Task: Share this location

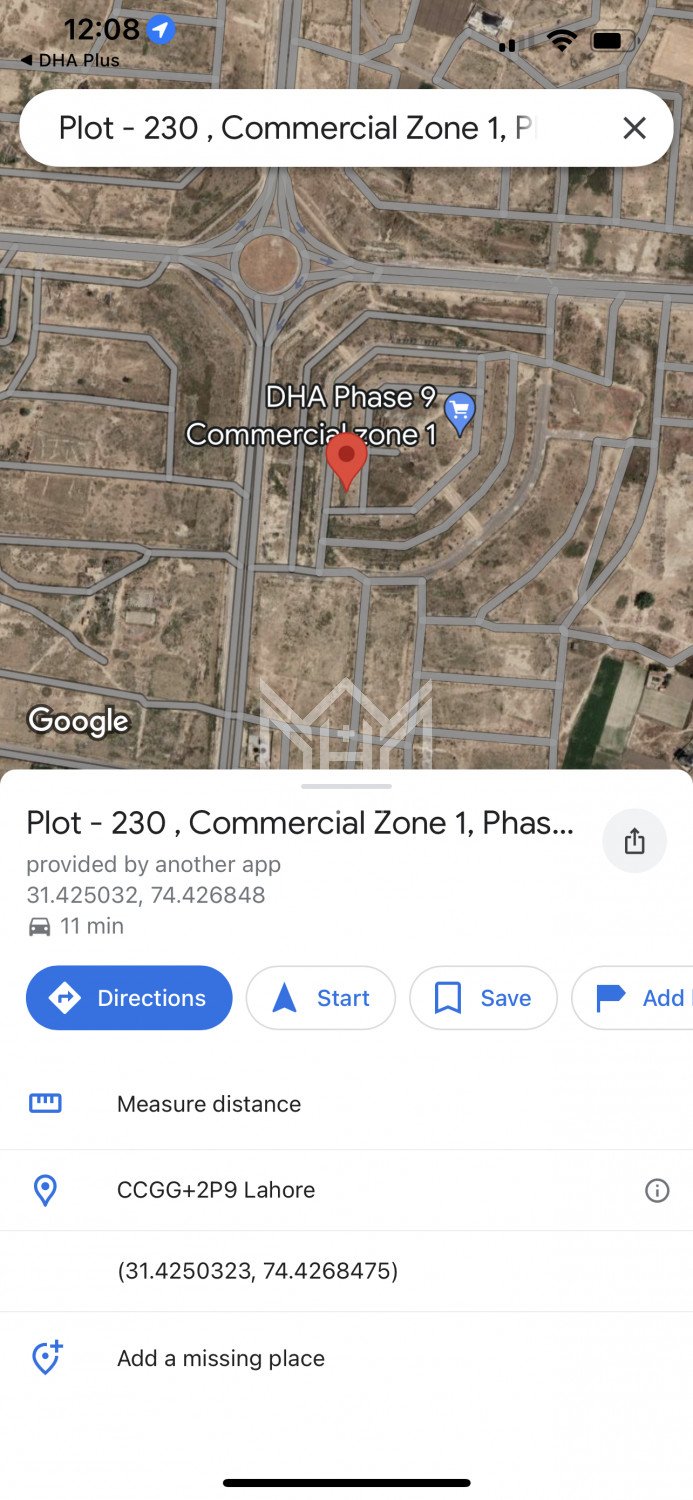Action: [634, 841]
